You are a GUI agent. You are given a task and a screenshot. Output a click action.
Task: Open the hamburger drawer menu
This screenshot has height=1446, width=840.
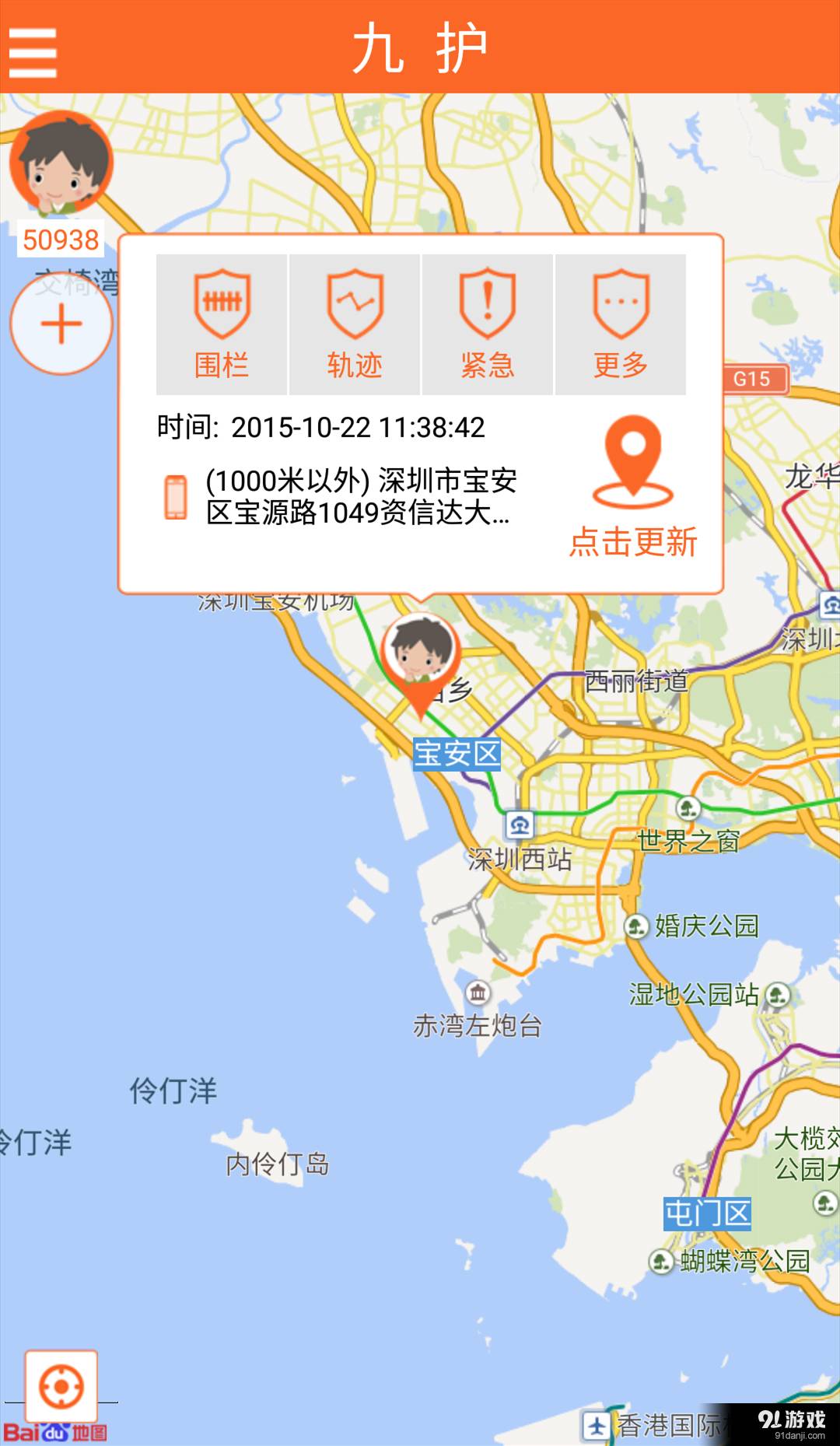[33, 51]
